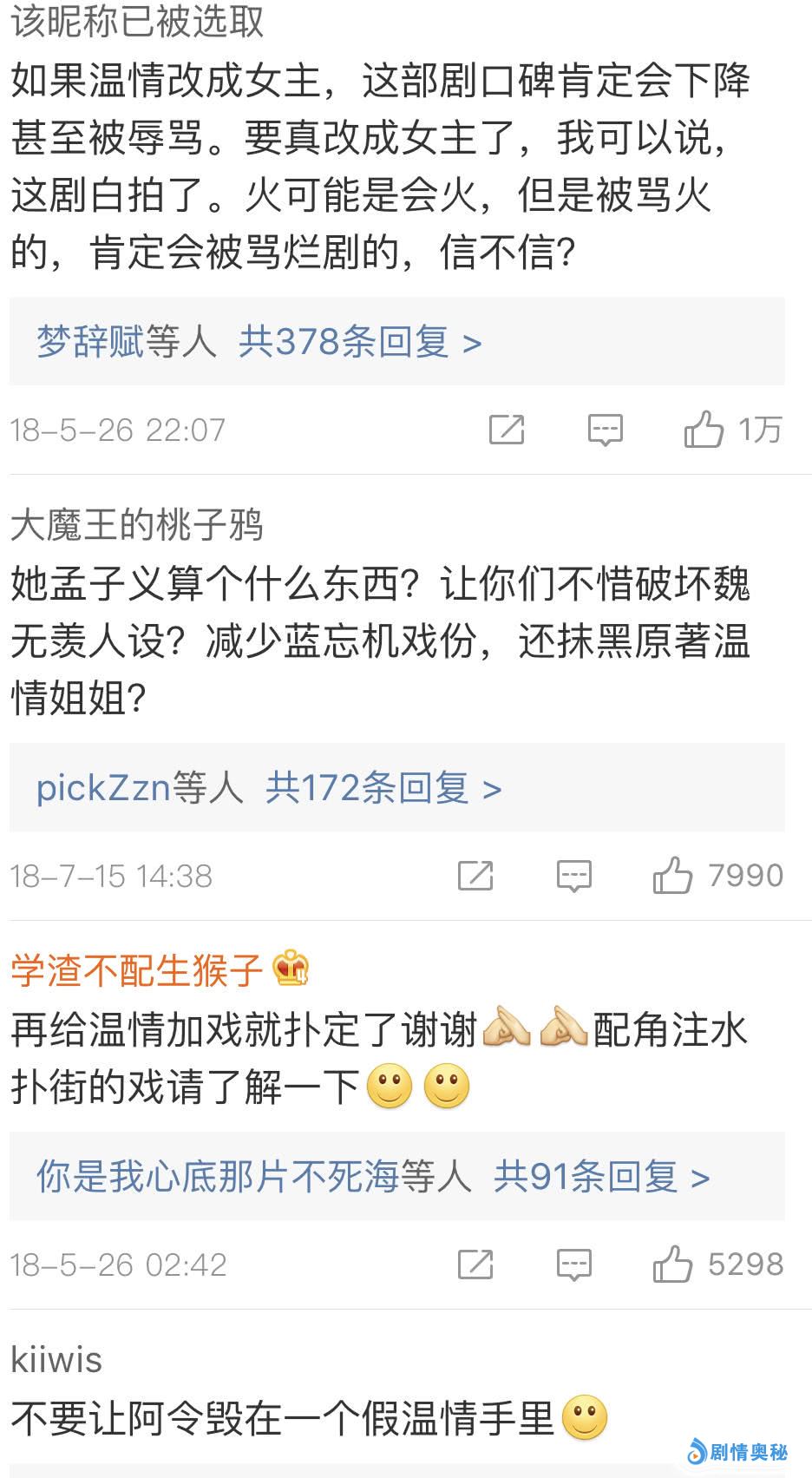Like the comment with 5298 likes
Viewport: 812px width, 1478px height.
pos(673,1265)
